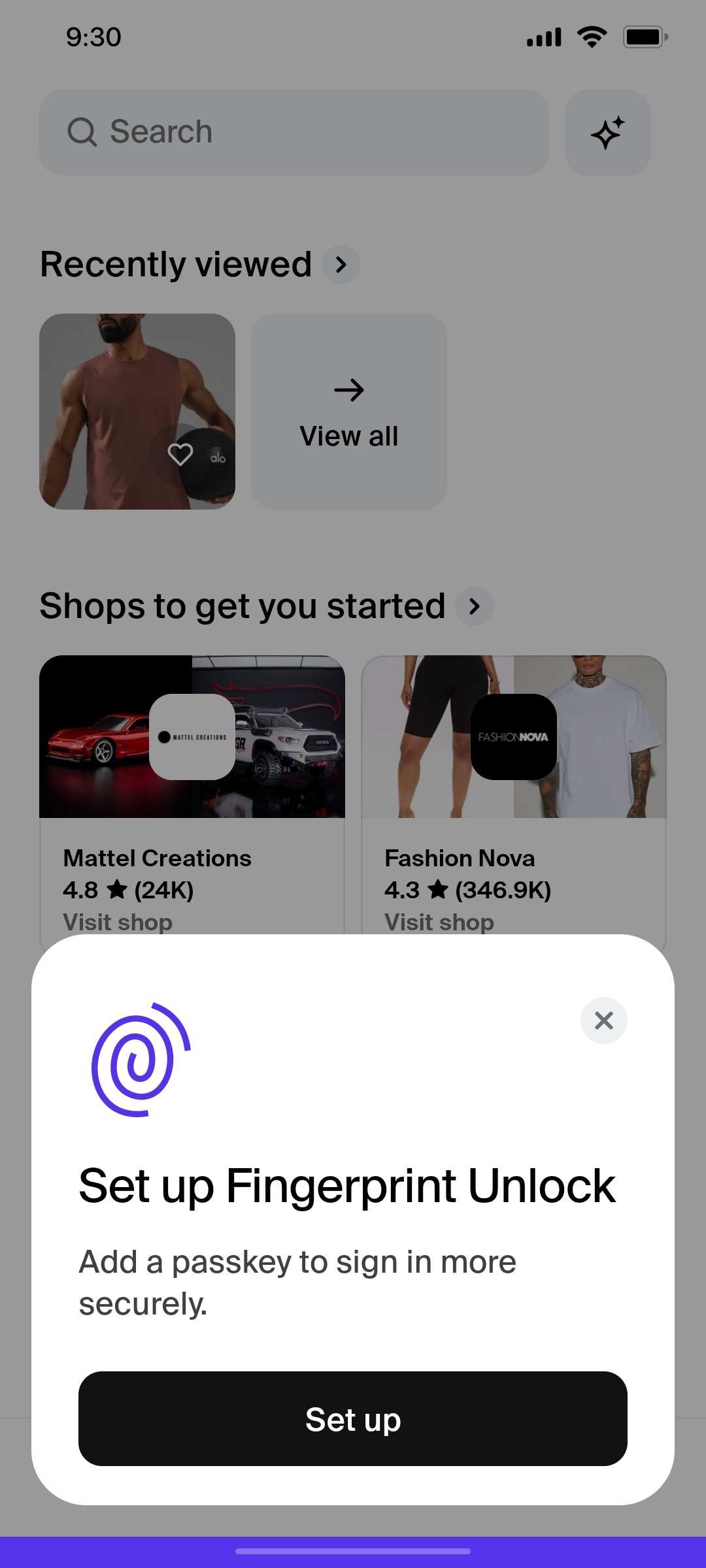
Task: Open the Mattel Creations shop logo
Action: [192, 736]
